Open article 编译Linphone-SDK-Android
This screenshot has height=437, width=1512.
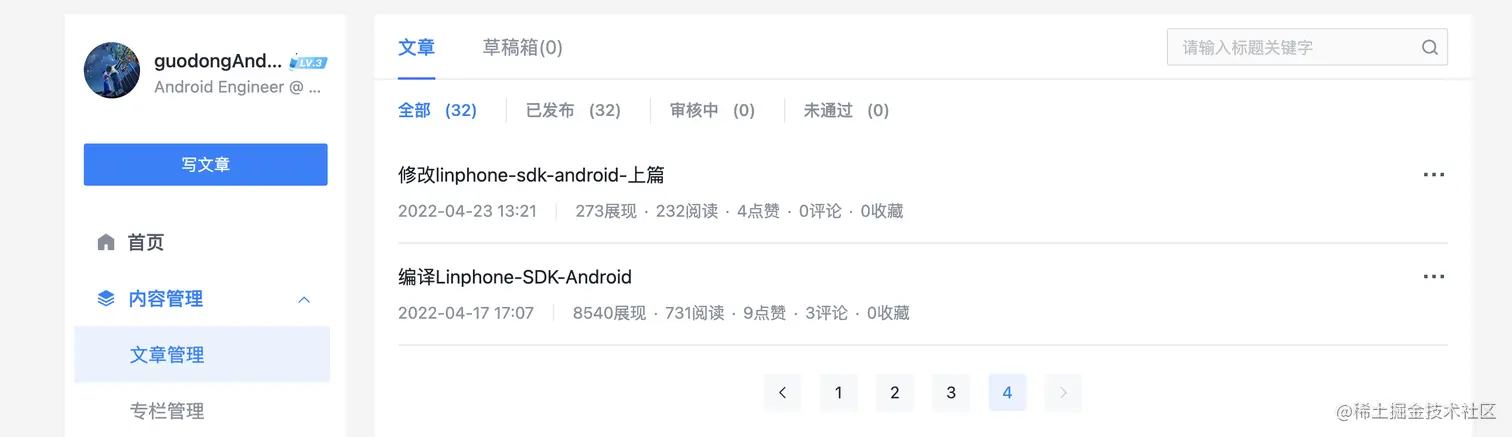click(515, 278)
